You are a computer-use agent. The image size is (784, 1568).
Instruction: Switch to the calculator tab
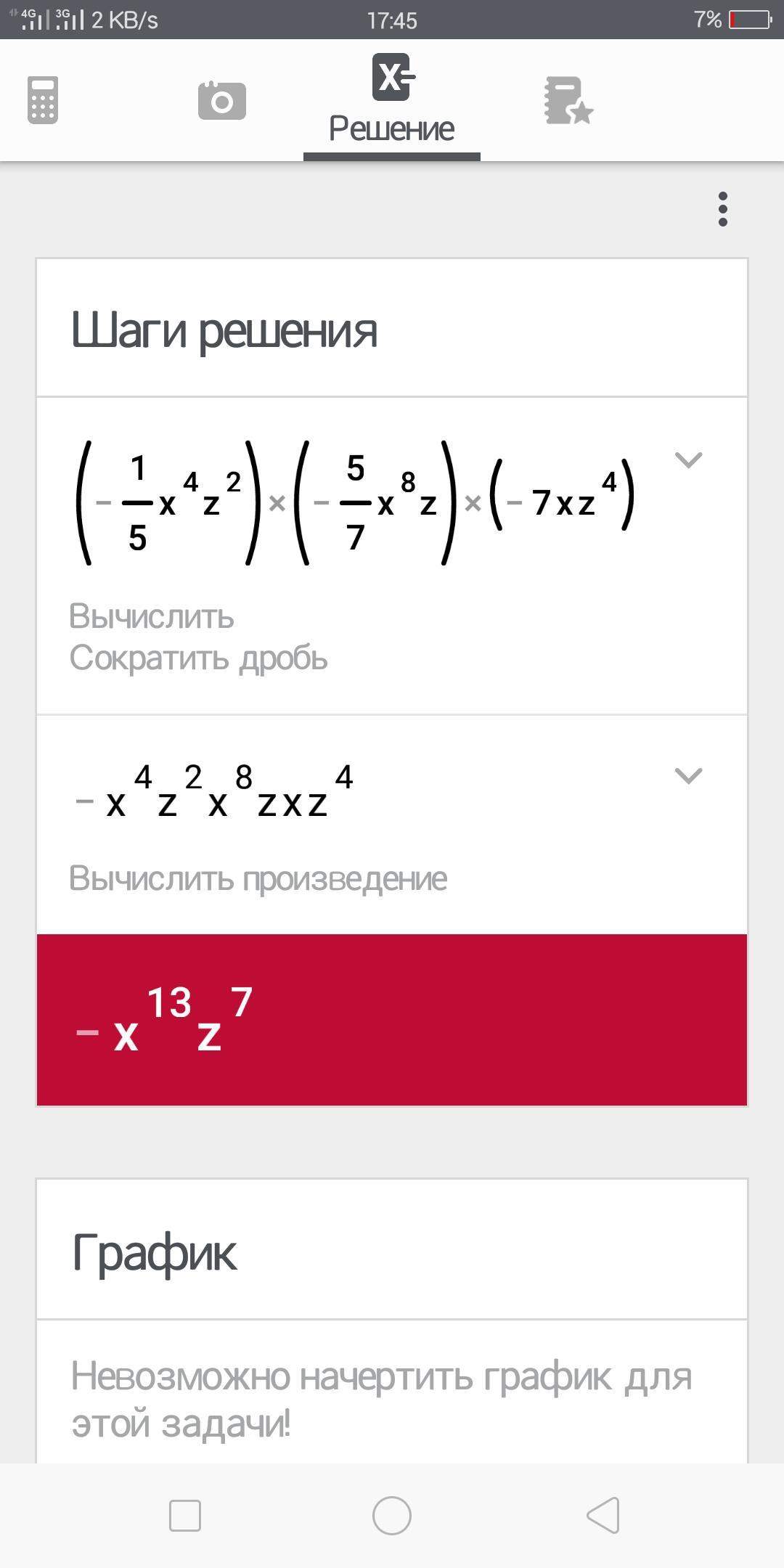43,100
